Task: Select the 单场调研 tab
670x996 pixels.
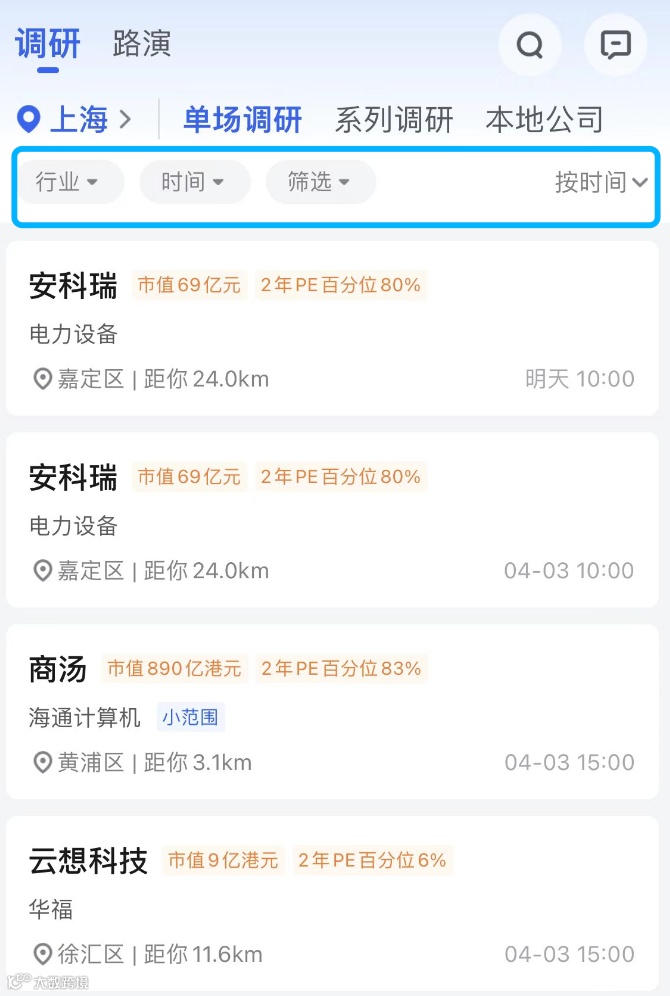Action: click(x=243, y=120)
